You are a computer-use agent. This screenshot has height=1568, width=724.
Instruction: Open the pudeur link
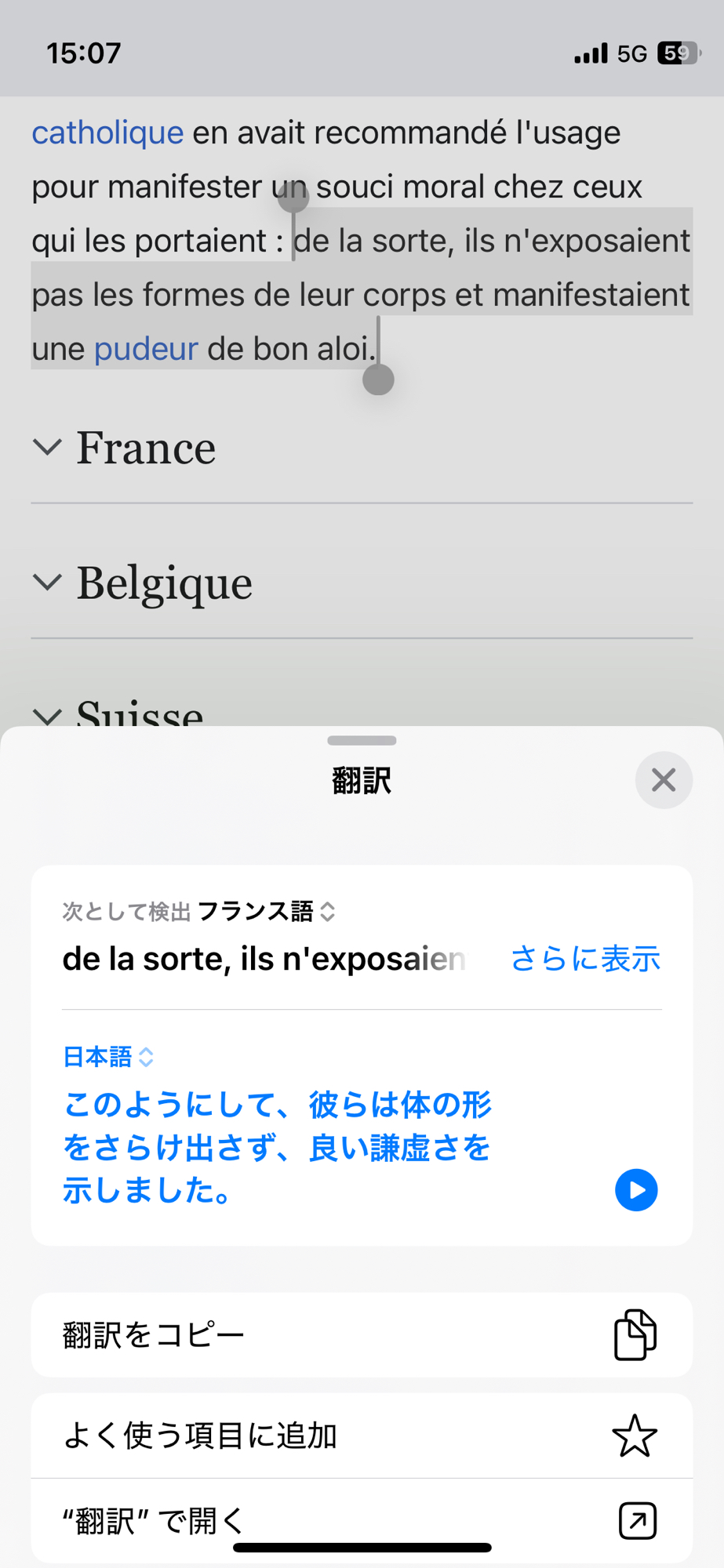pos(146,349)
